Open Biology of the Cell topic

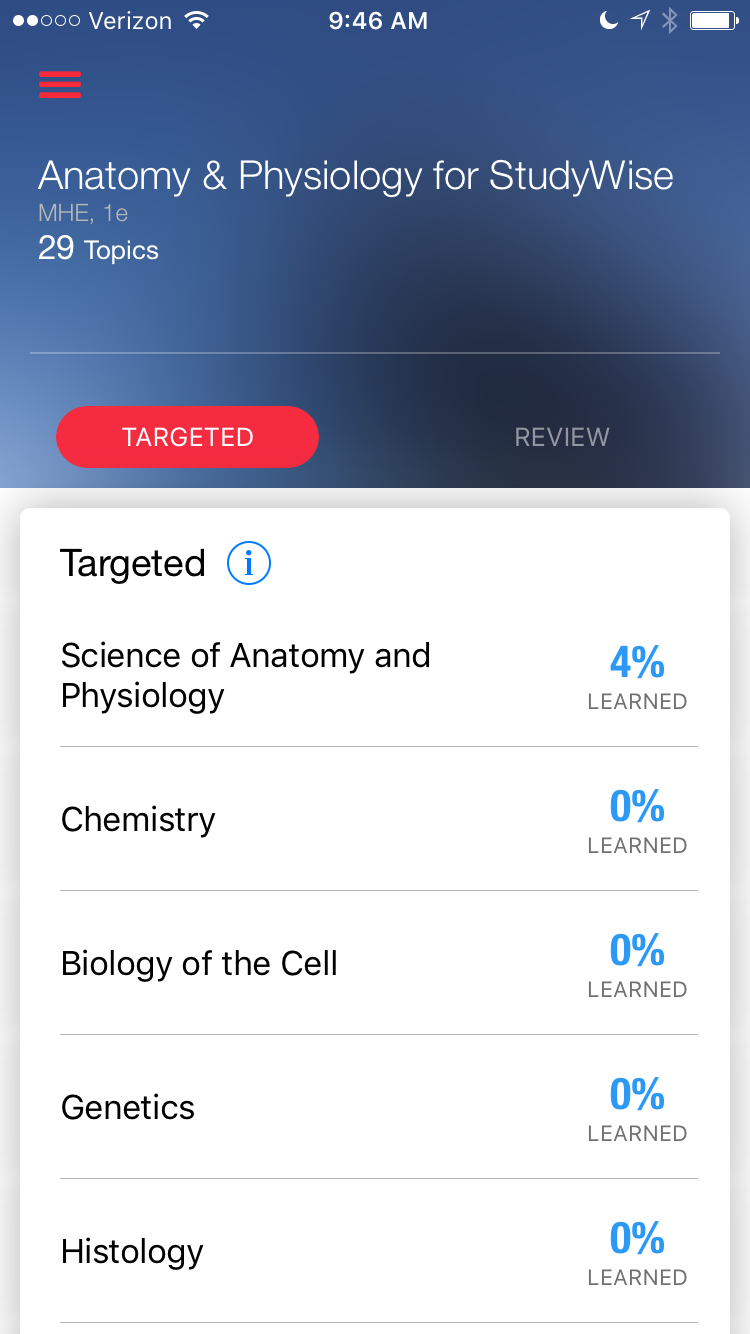[x=379, y=963]
